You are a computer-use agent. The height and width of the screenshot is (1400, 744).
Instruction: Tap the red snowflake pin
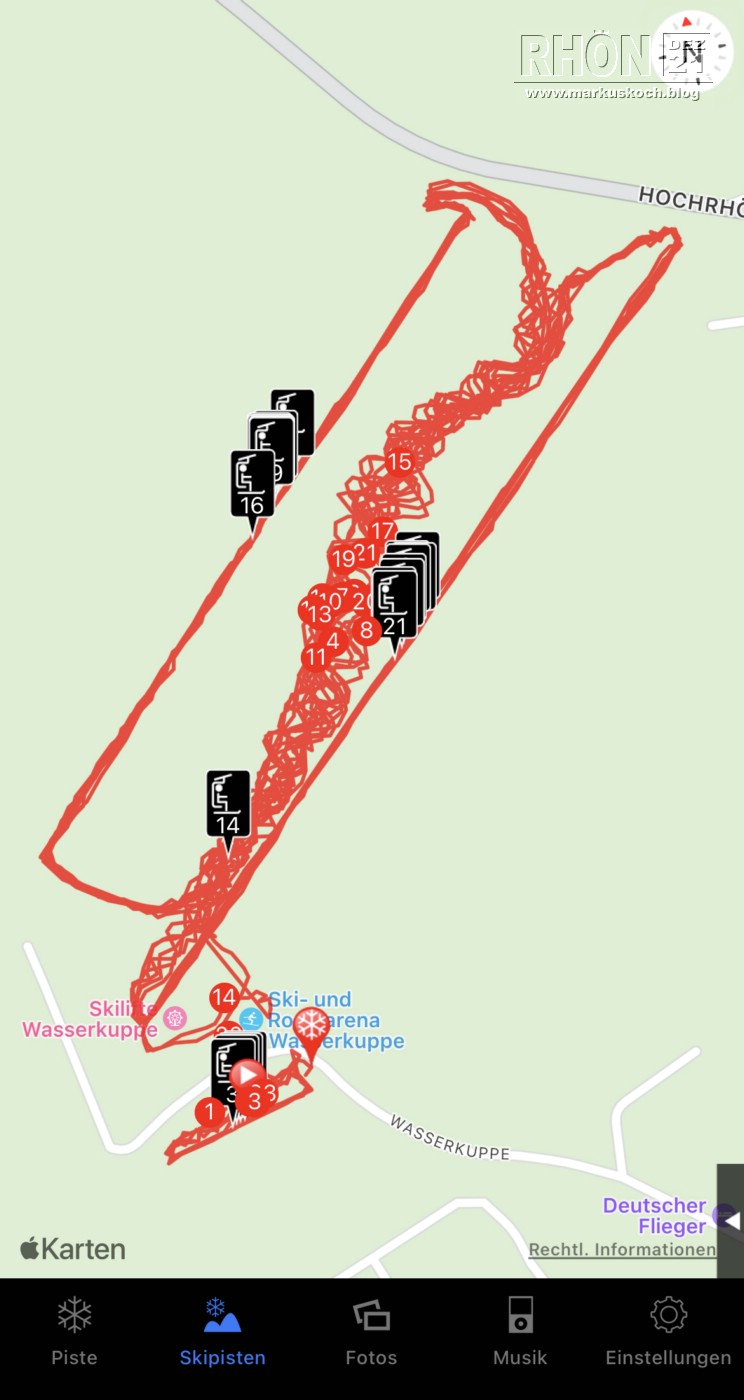[x=311, y=1028]
